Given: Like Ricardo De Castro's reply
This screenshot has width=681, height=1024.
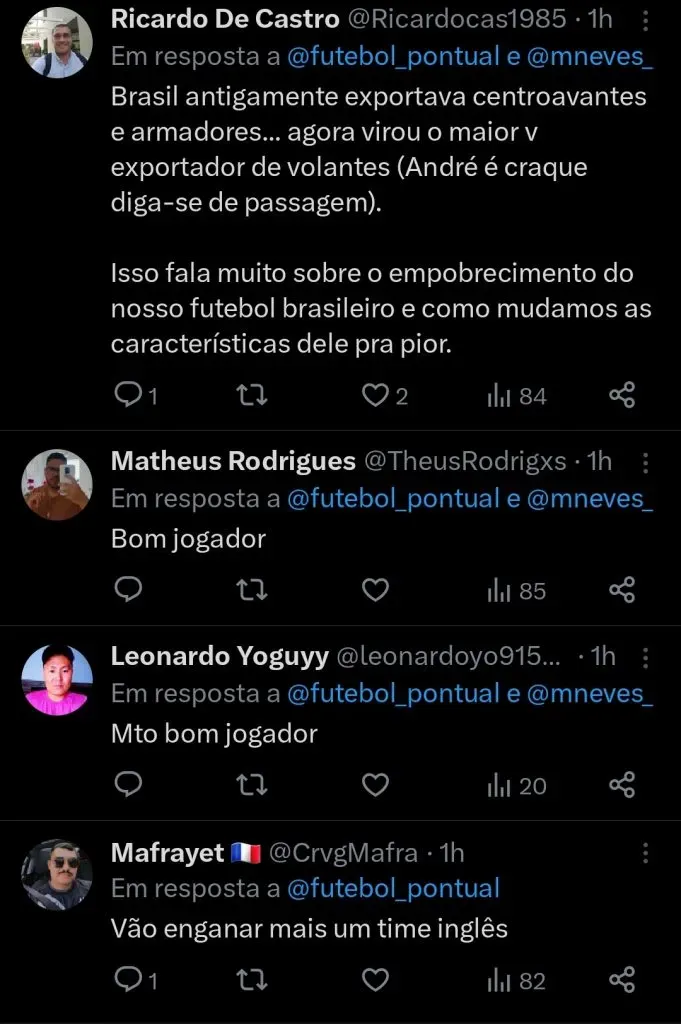Looking at the screenshot, I should pyautogui.click(x=375, y=396).
